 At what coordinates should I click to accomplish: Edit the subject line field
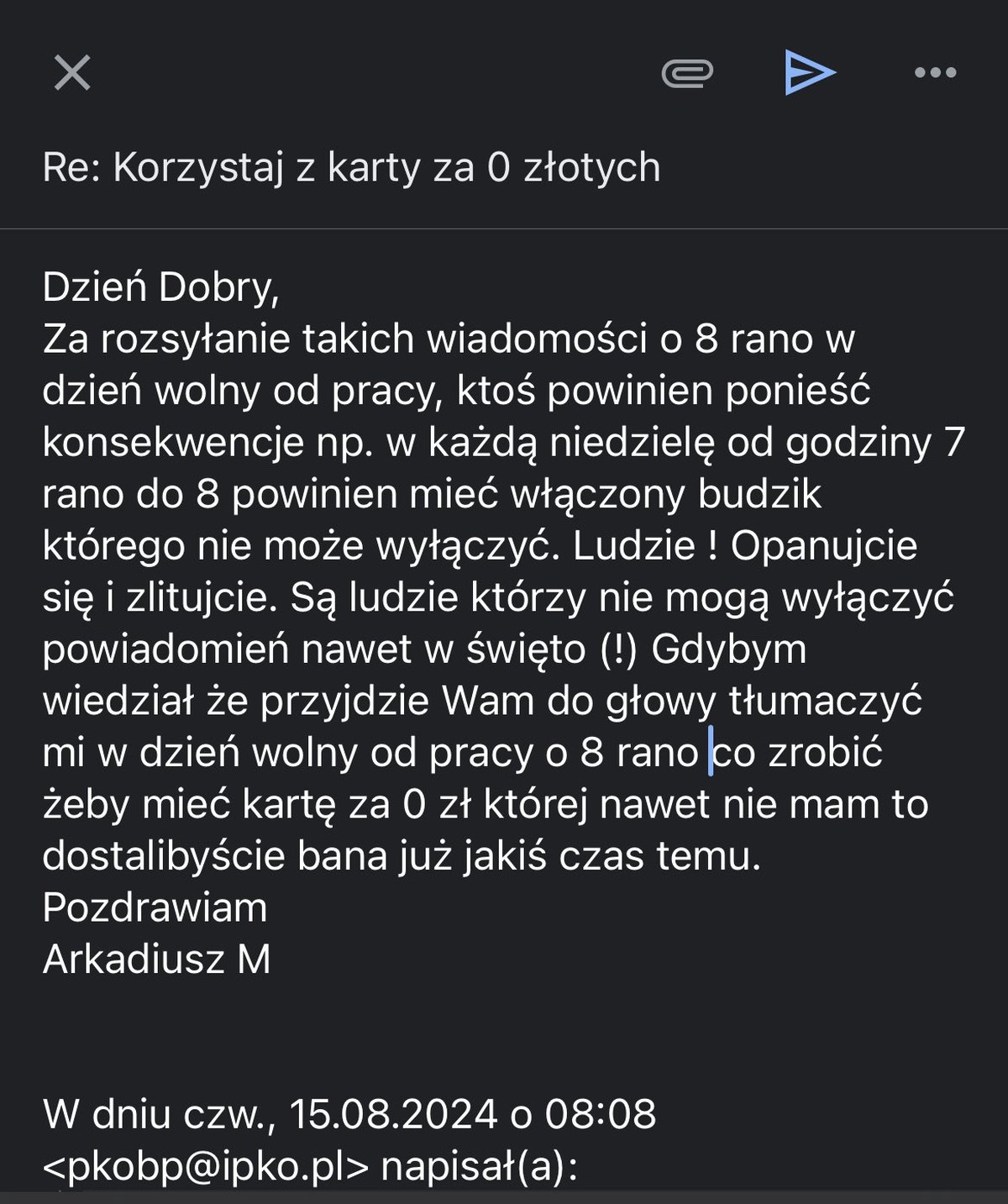pyautogui.click(x=351, y=167)
